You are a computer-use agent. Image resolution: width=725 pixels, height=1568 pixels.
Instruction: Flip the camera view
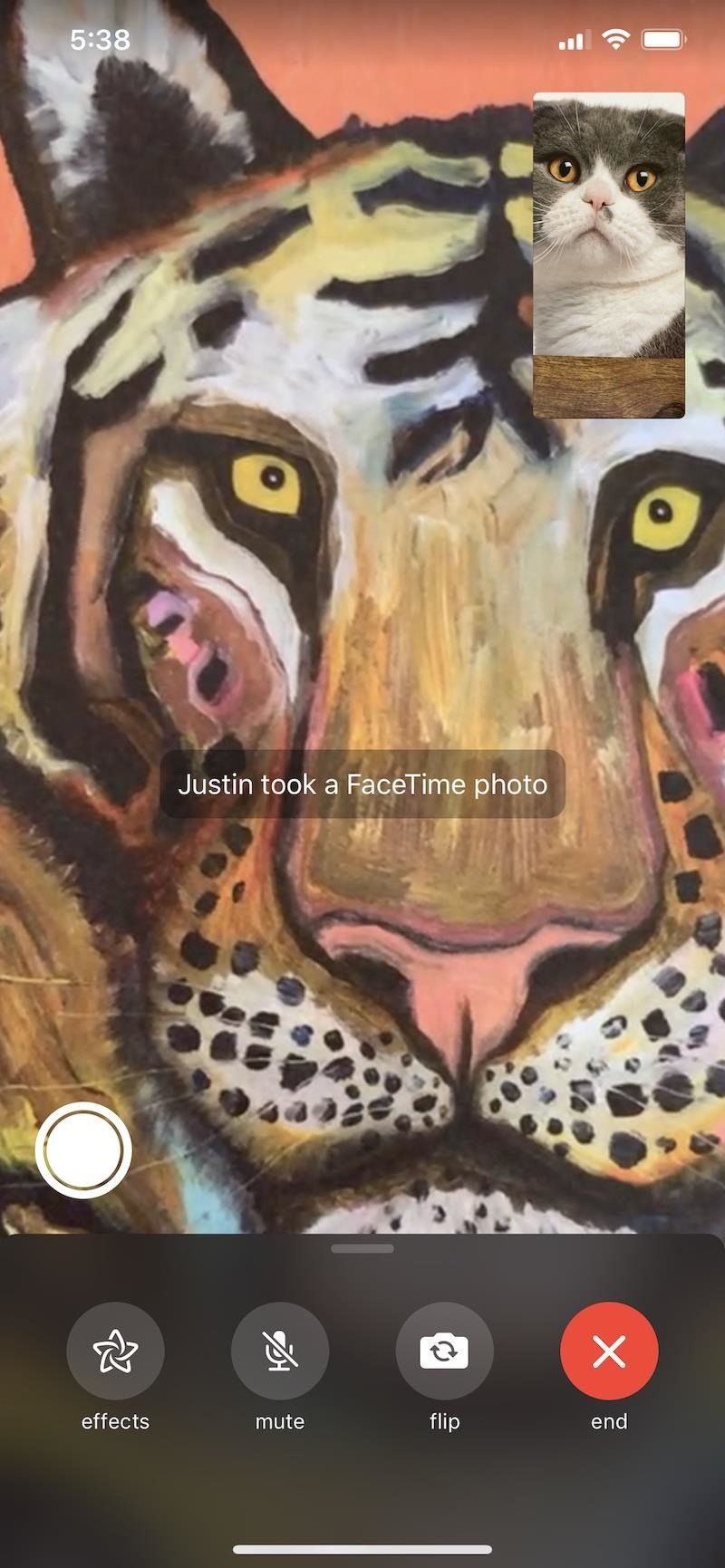pos(444,1351)
